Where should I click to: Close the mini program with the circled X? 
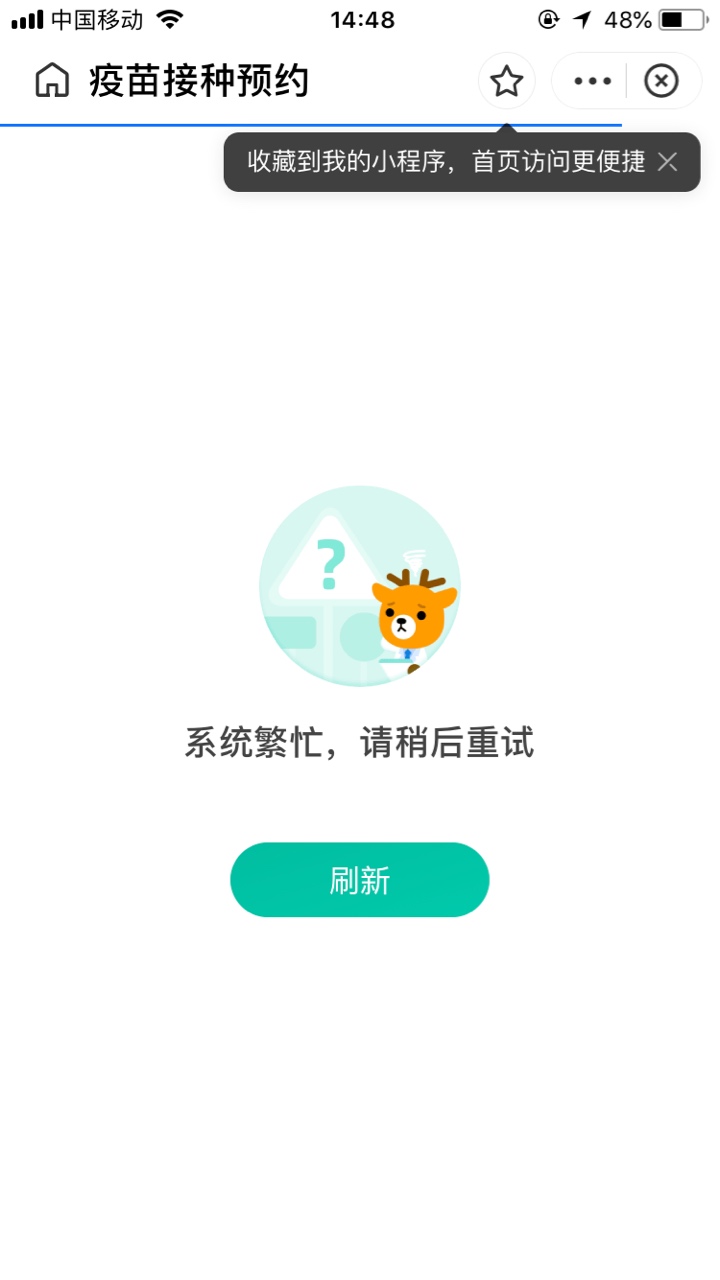[661, 81]
